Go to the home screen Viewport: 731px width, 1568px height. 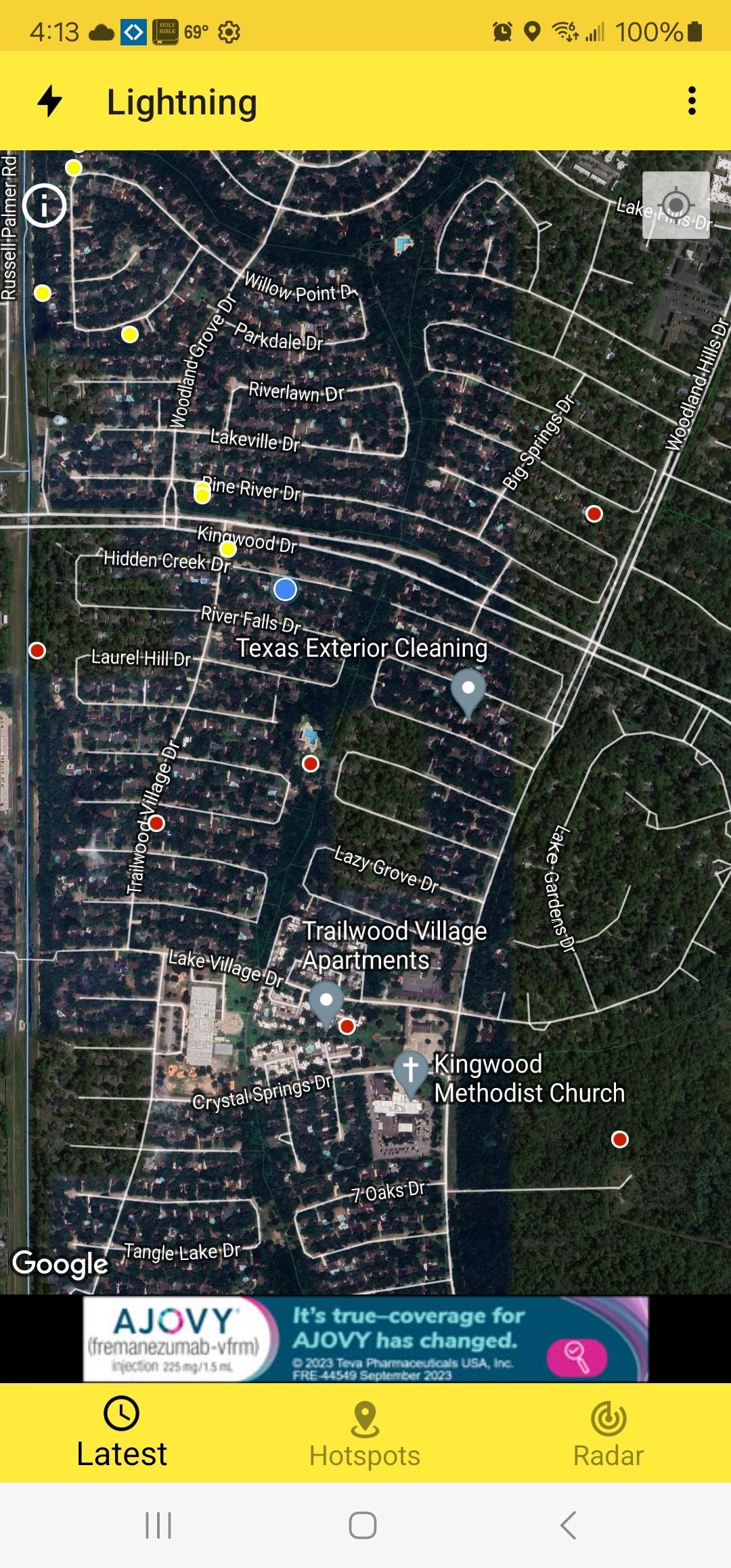363,1525
